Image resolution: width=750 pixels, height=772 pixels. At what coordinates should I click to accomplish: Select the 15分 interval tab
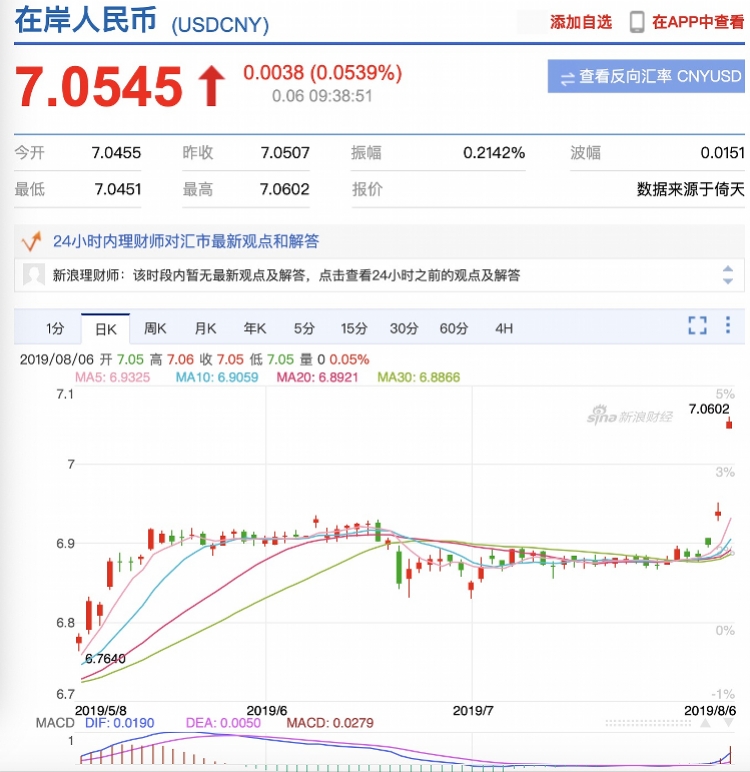pos(354,328)
